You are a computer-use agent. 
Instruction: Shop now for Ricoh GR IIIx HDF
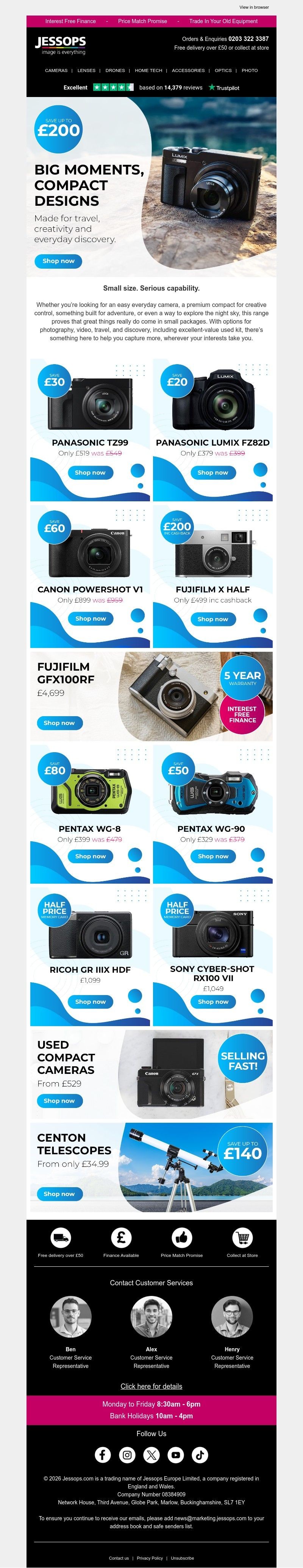[90, 1001]
